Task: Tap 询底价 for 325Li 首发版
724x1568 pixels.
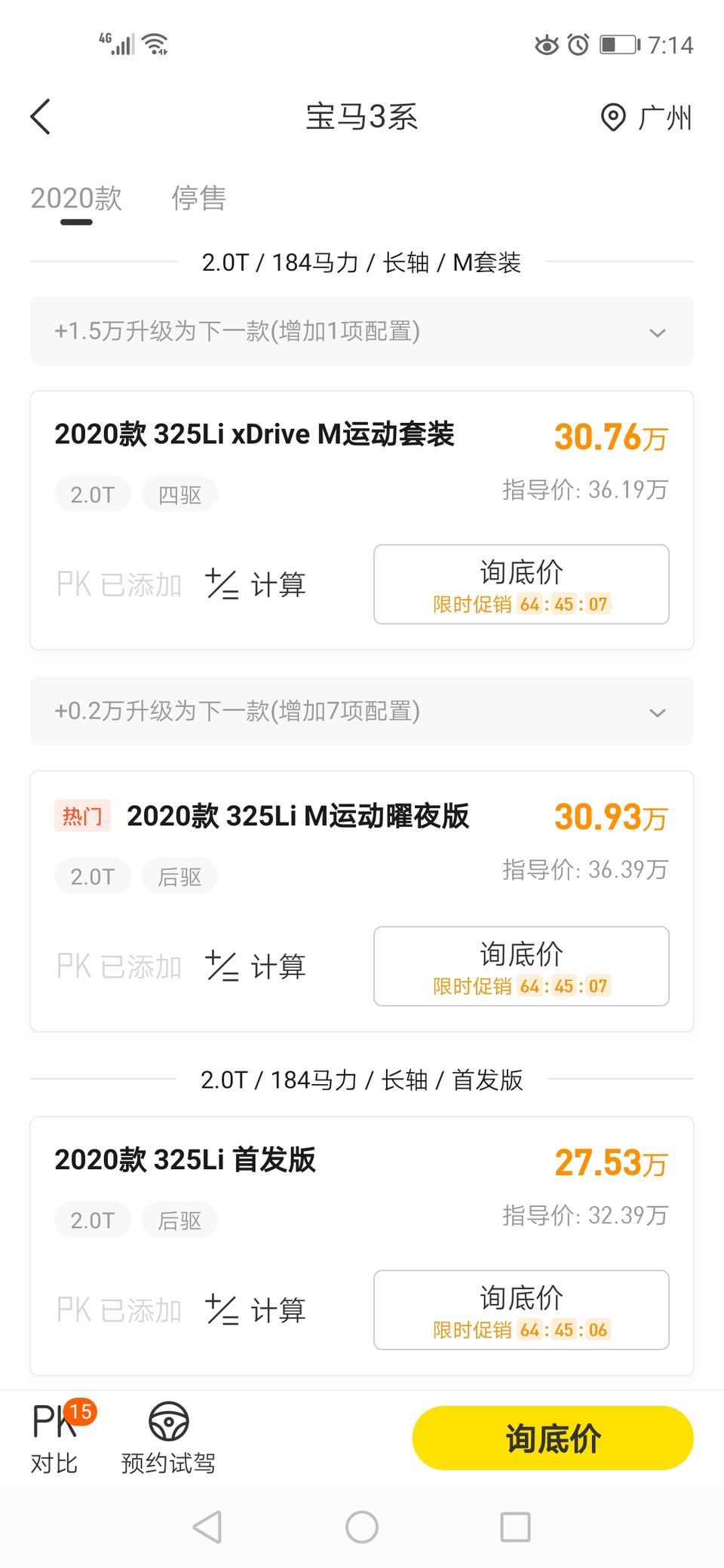Action: coord(521,1309)
